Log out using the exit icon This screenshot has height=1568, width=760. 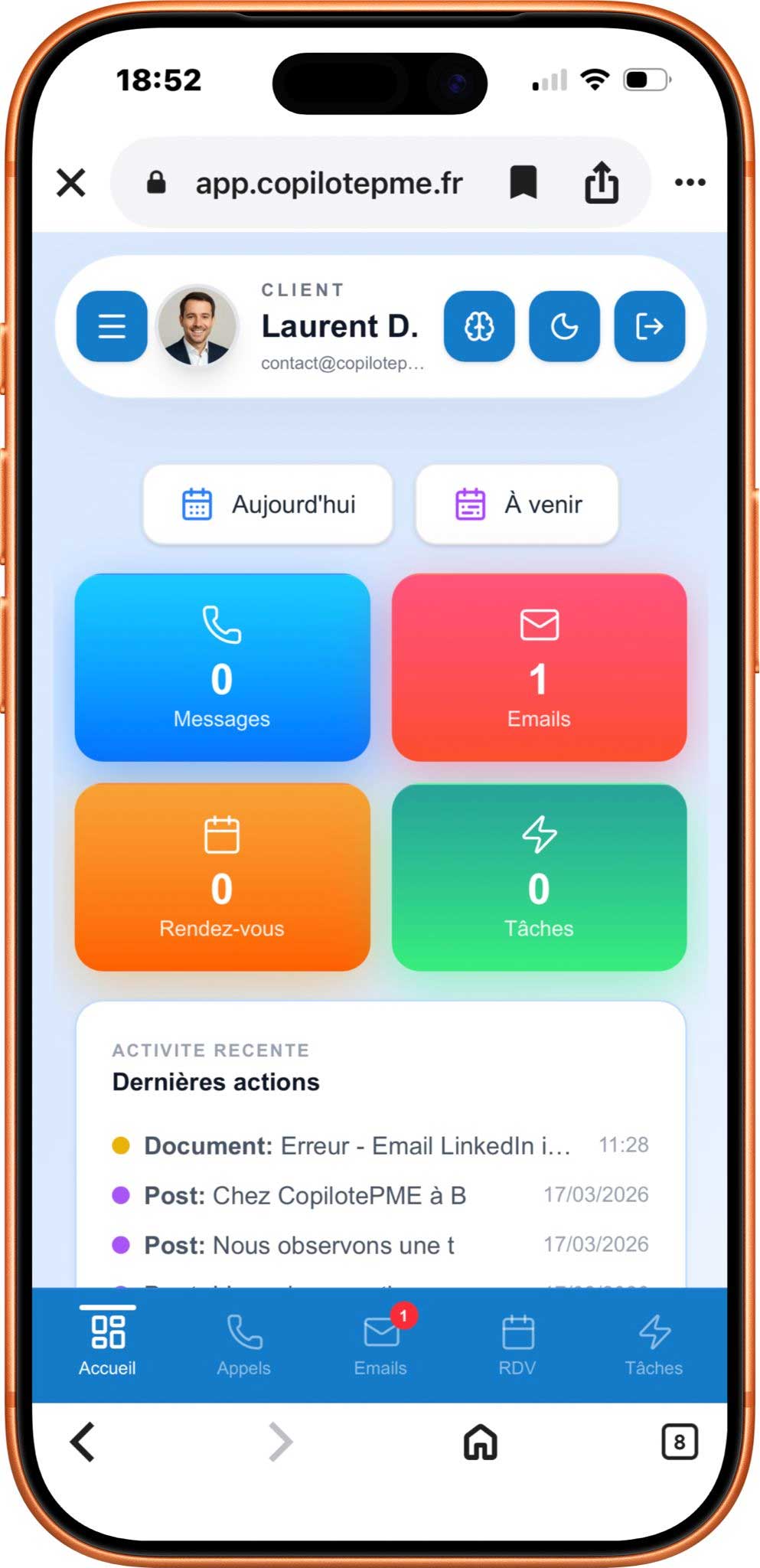(649, 326)
